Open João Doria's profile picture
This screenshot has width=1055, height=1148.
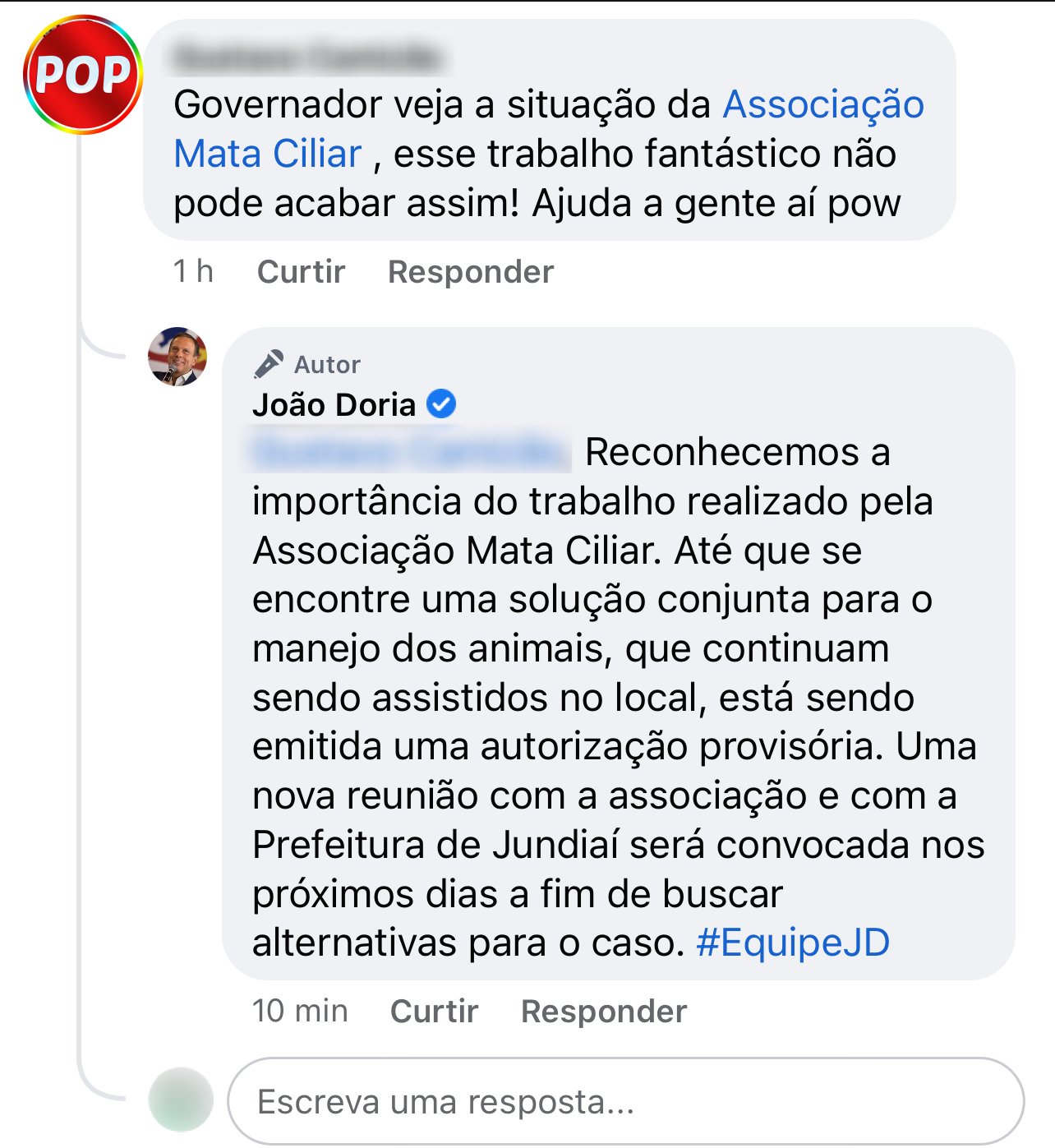click(x=177, y=357)
